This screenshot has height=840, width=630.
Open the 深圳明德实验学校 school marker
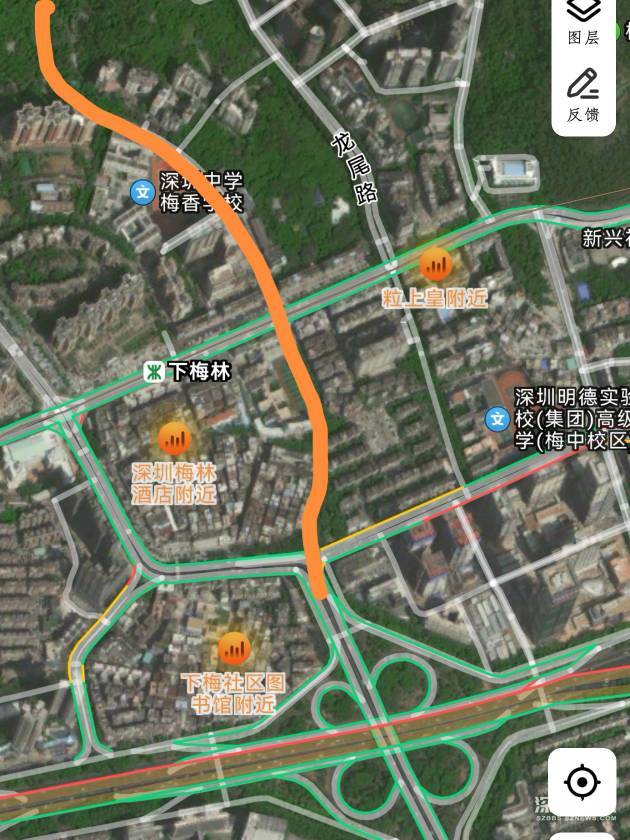pos(497,418)
